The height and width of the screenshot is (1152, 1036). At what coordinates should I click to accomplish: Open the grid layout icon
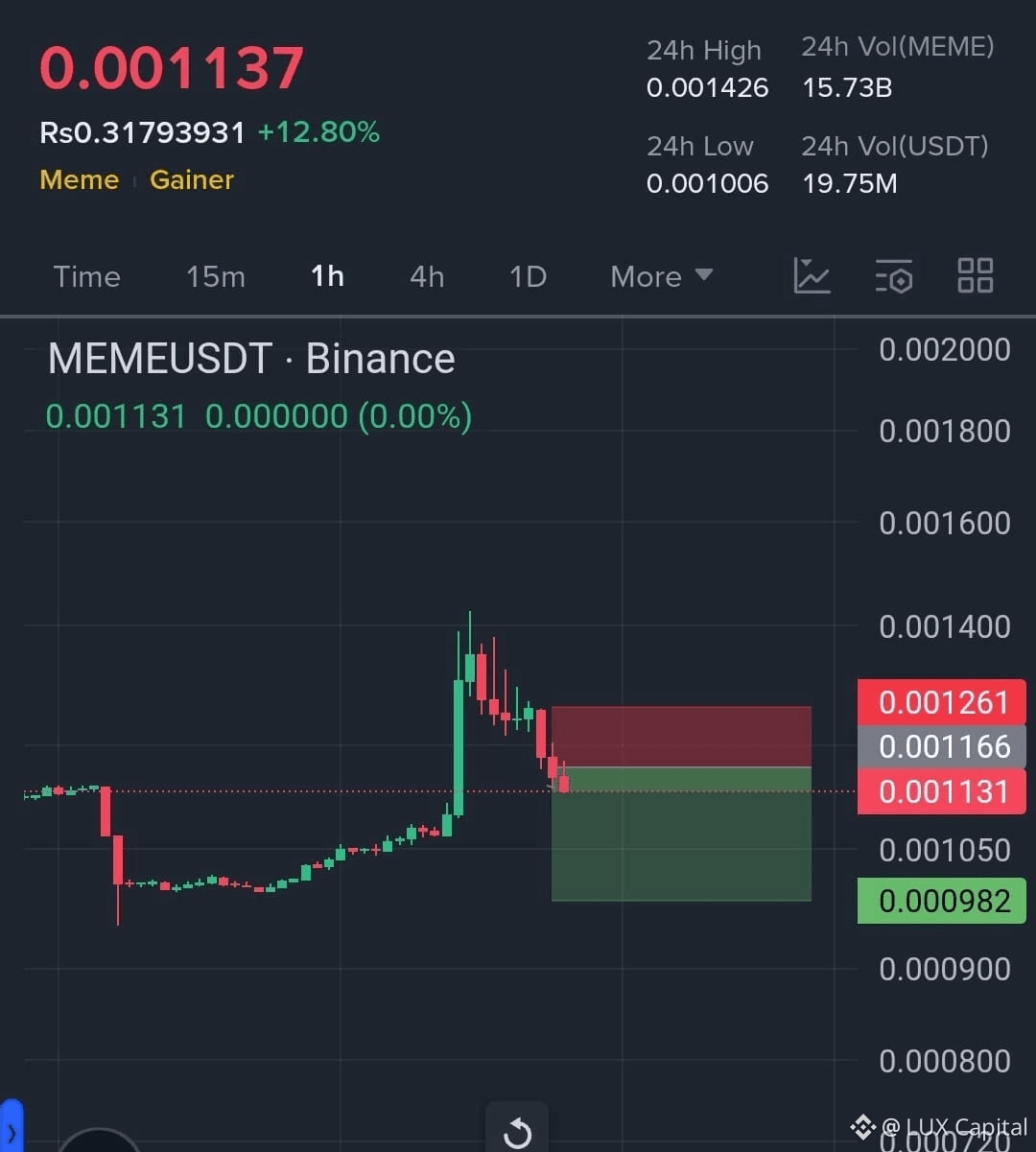tap(975, 276)
